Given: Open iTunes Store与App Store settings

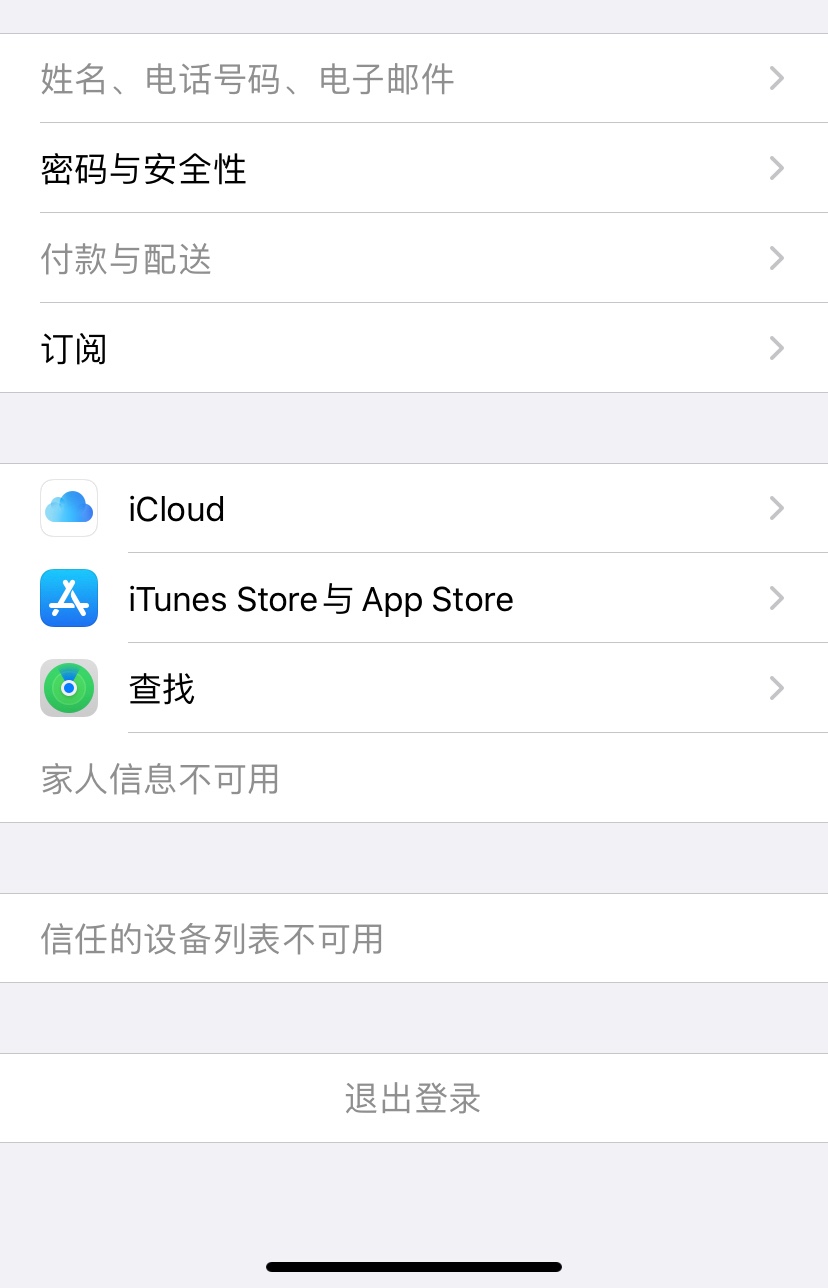Looking at the screenshot, I should [x=414, y=599].
